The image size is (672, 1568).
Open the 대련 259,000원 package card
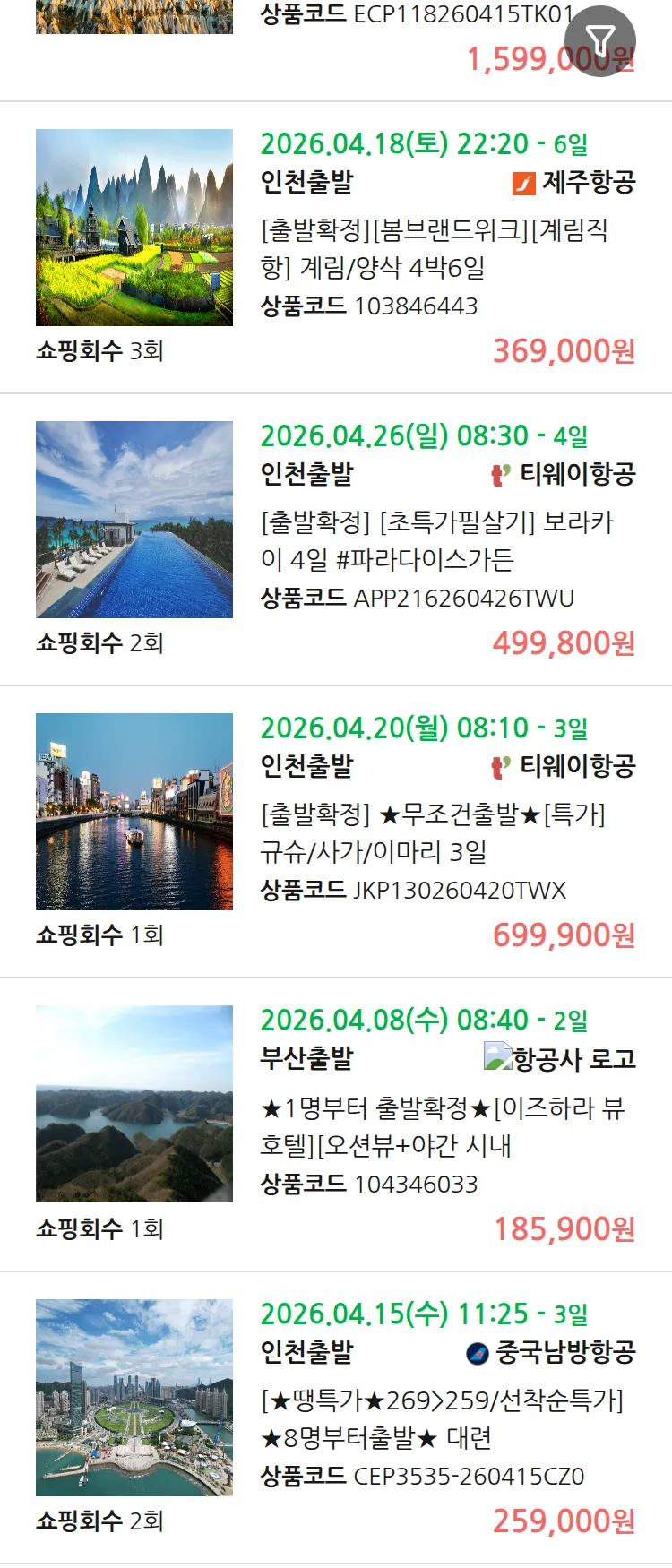(441, 1418)
